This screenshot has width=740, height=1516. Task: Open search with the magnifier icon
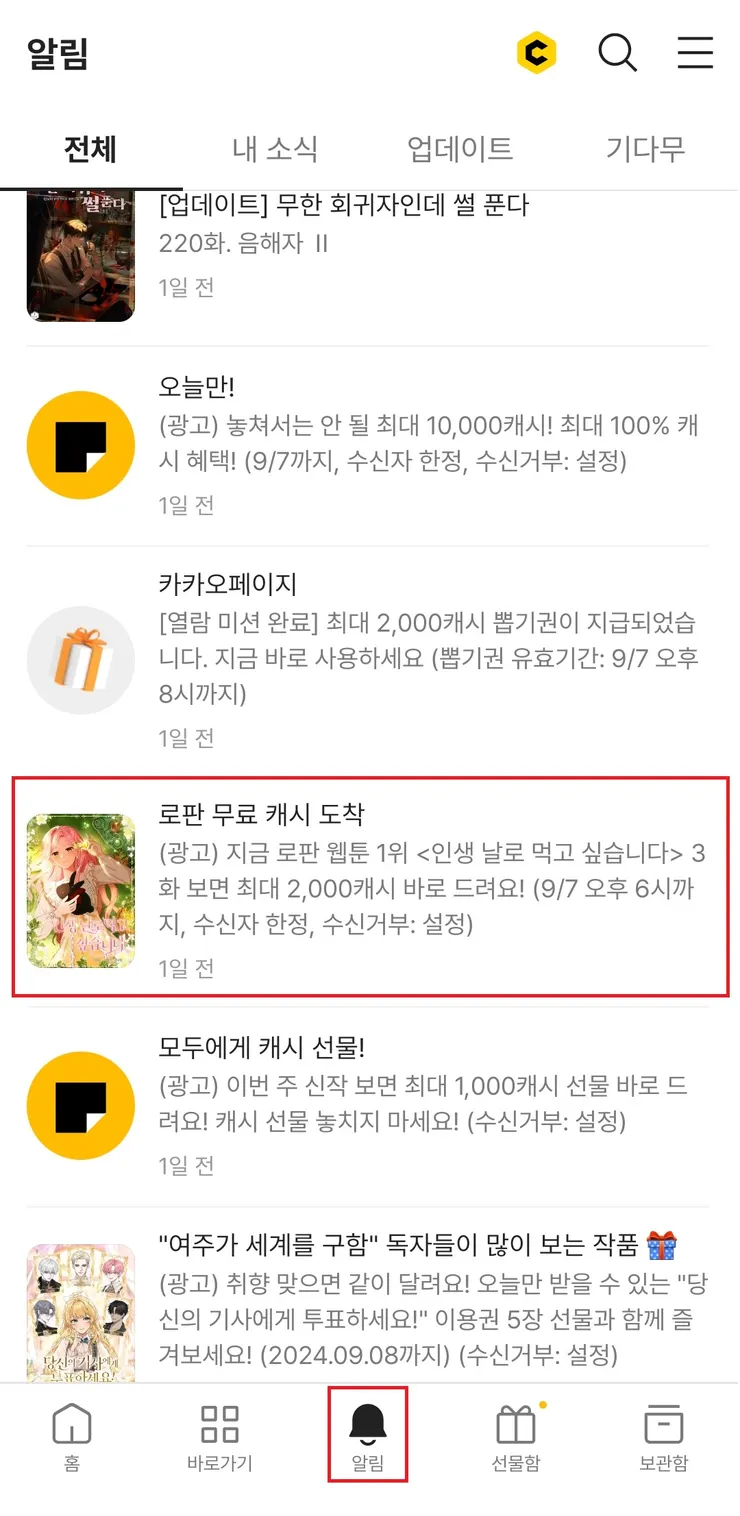(x=617, y=53)
